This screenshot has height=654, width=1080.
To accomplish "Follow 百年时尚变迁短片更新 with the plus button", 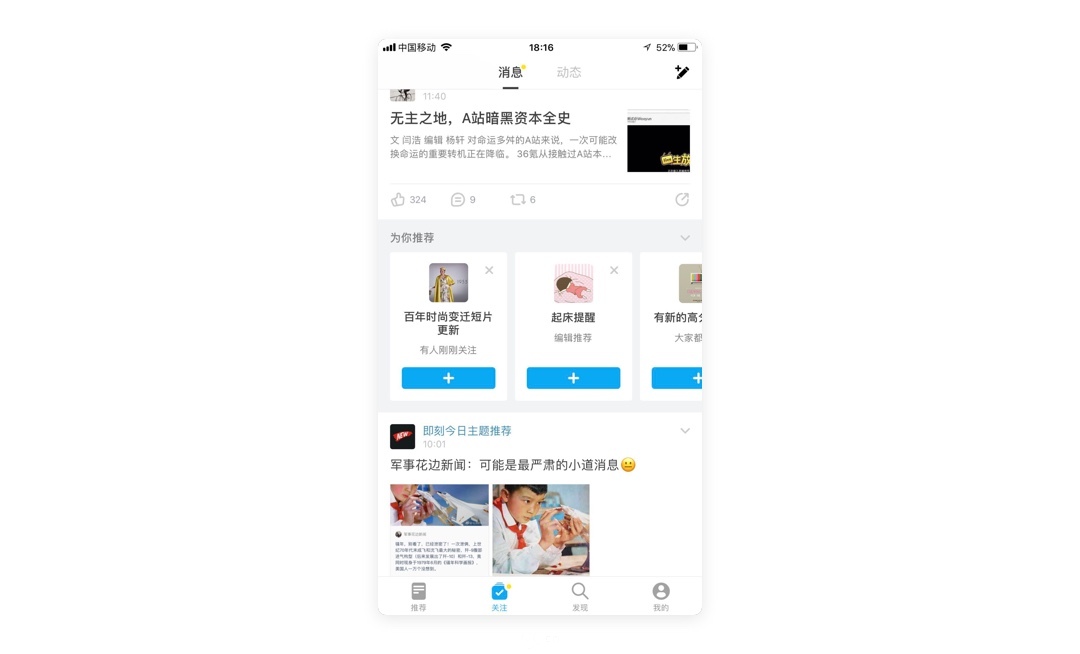I will (448, 378).
